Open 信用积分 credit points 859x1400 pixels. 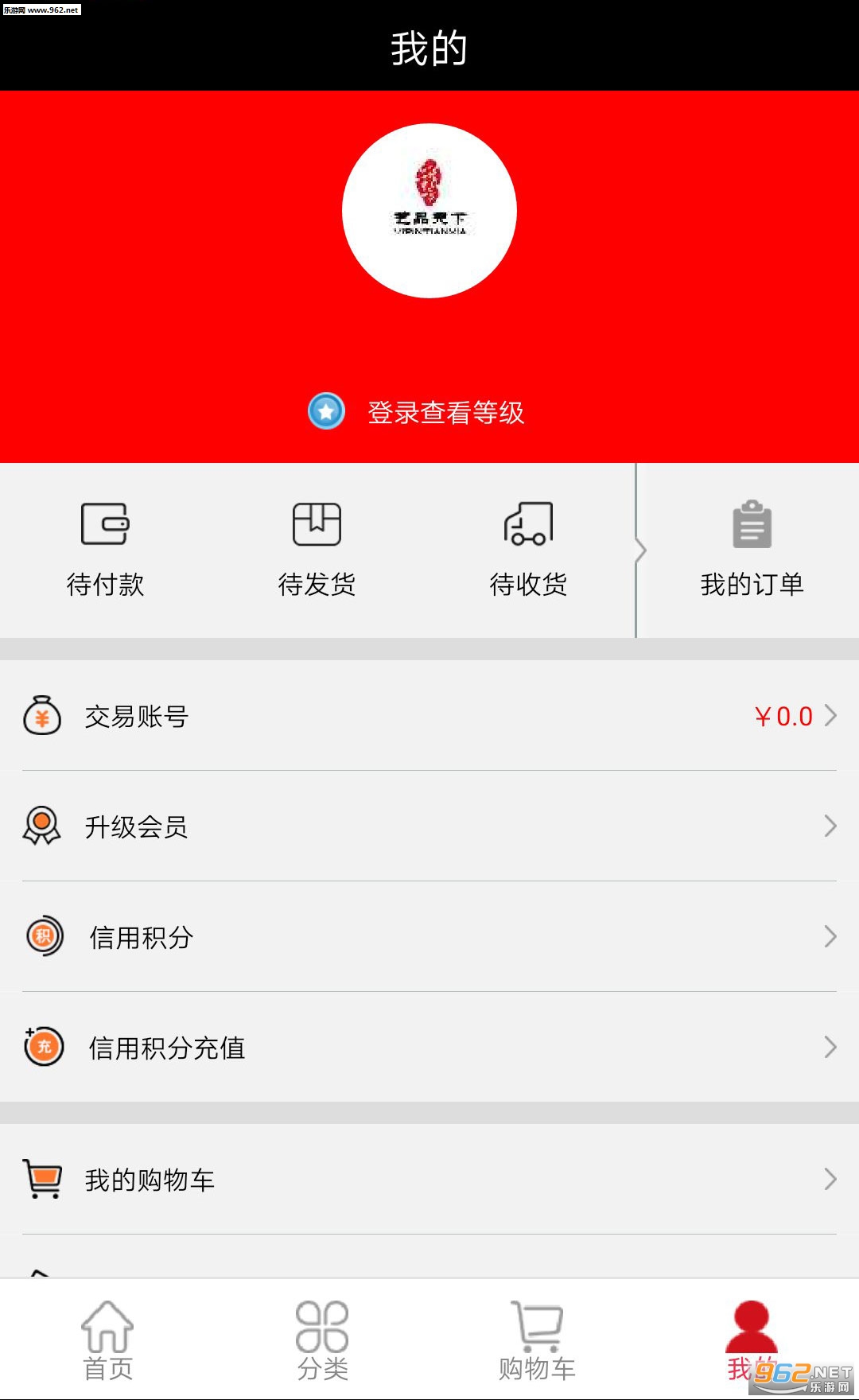(429, 937)
